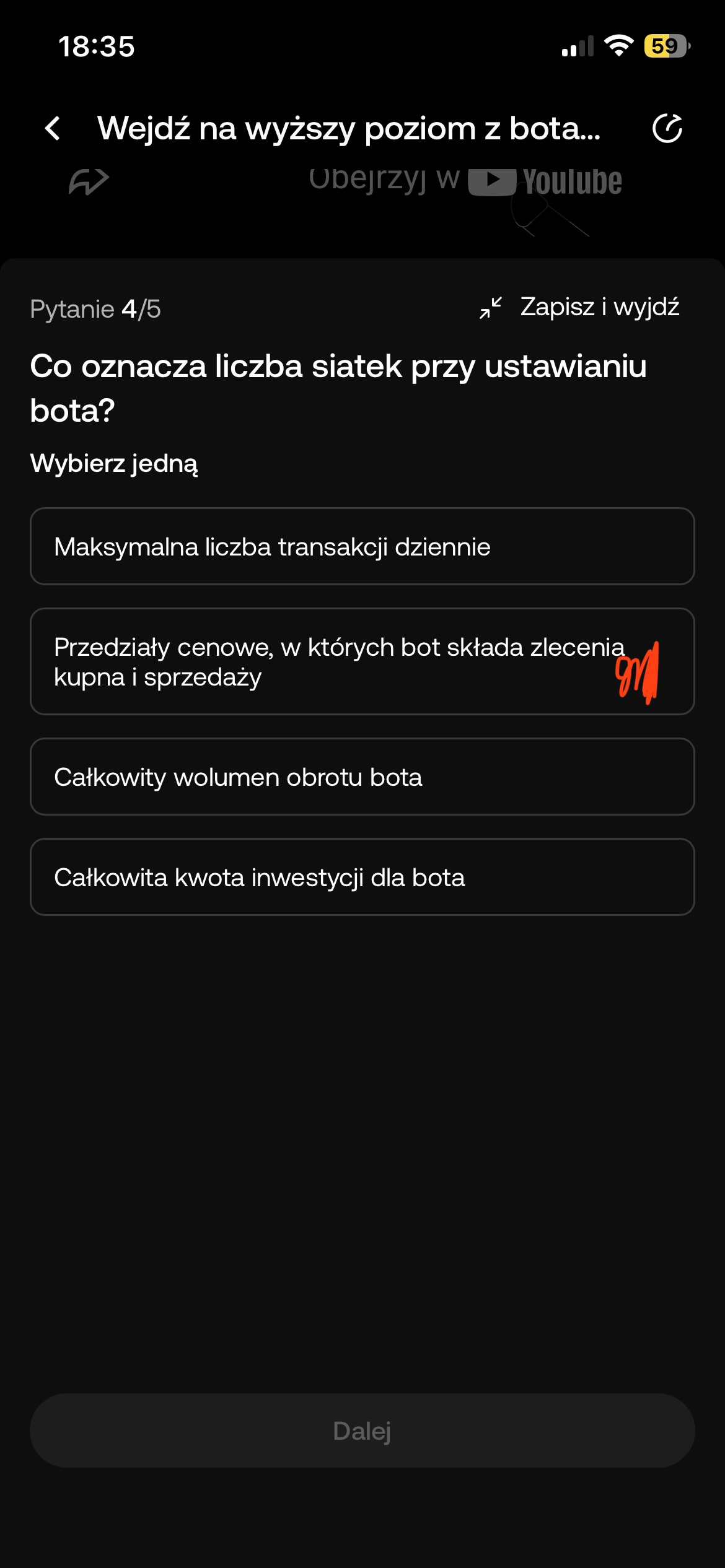This screenshot has width=725, height=1568.
Task: Select answer Maksymalna liczba transakcji dziennie
Action: [362, 547]
